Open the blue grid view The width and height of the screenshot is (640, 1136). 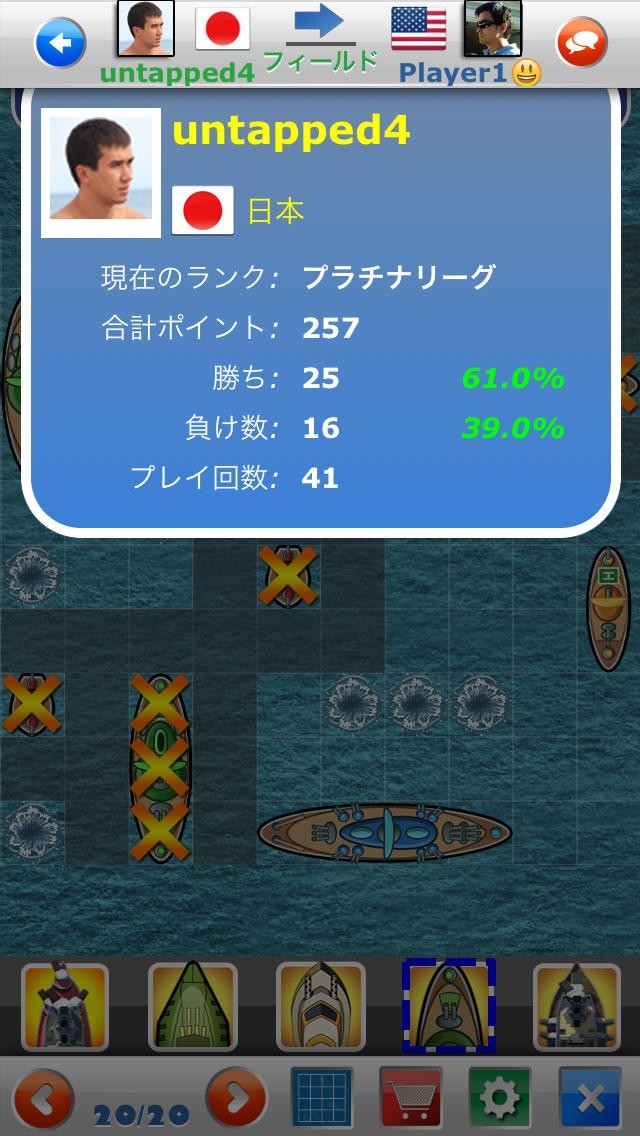pos(322,1099)
